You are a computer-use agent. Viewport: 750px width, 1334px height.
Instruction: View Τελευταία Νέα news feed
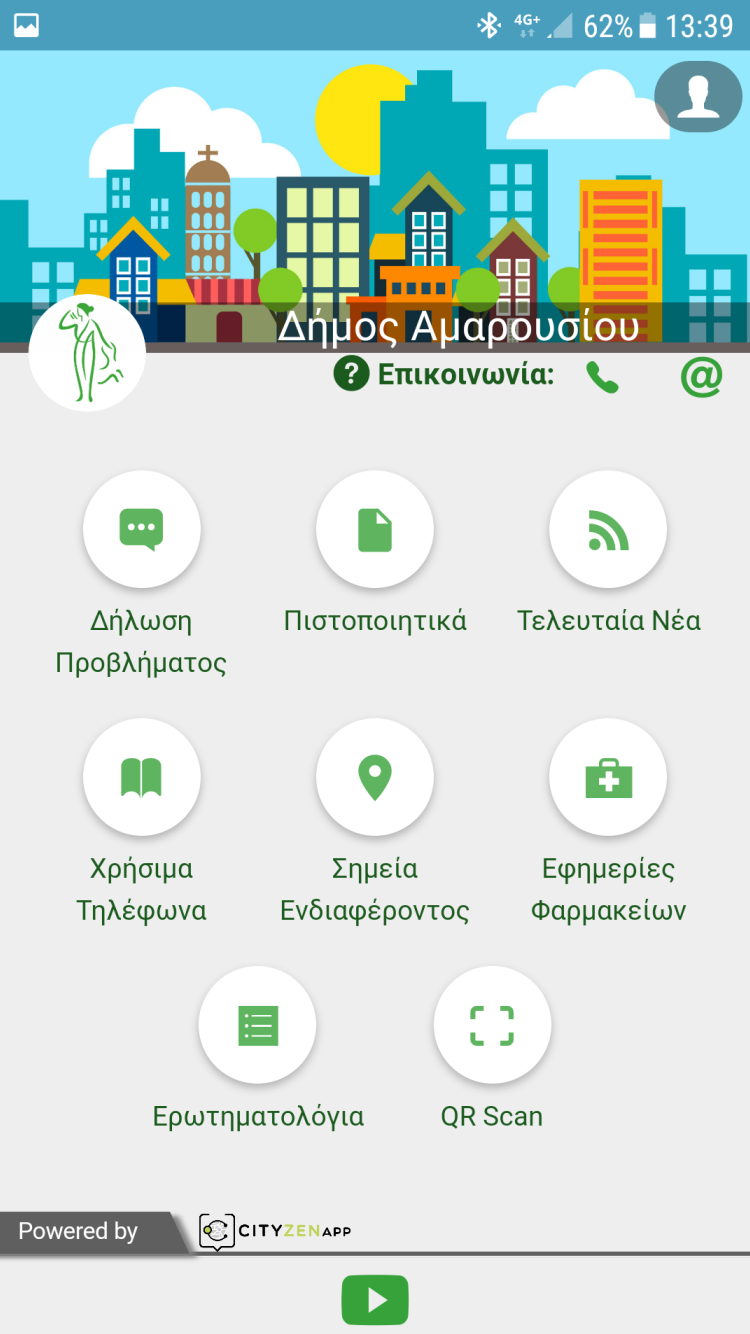point(608,529)
